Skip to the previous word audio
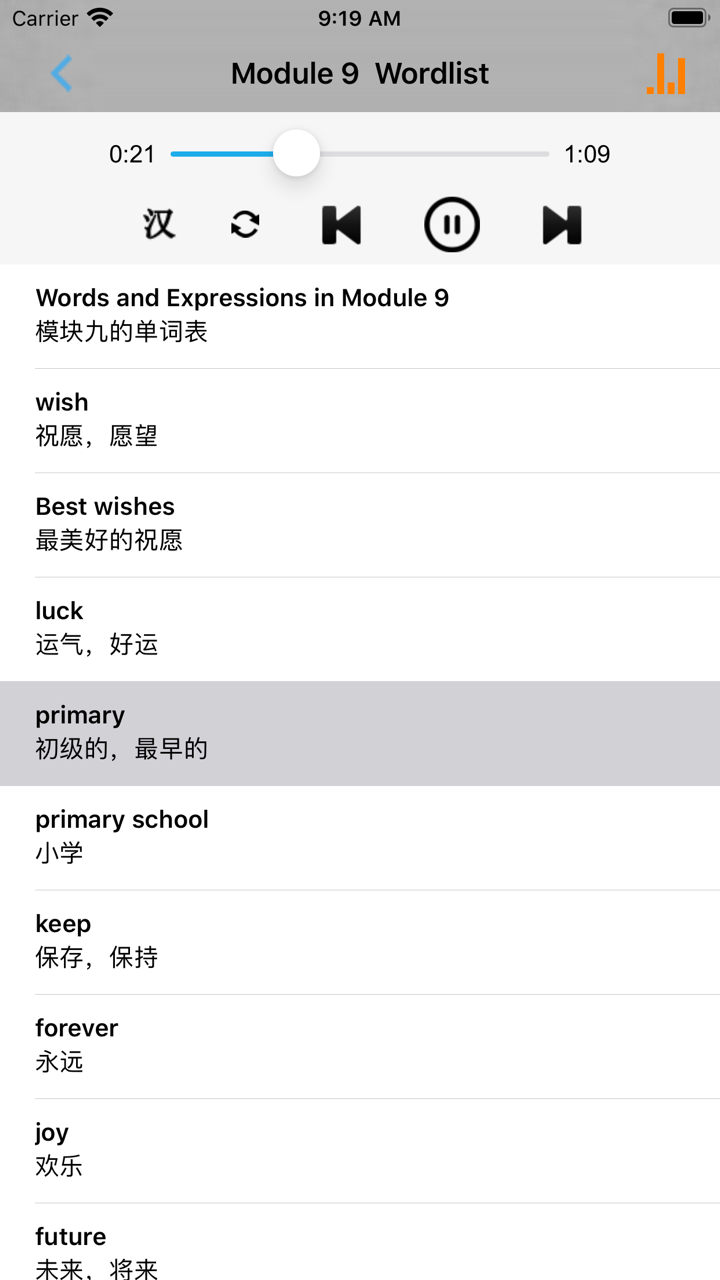The image size is (720, 1280). point(341,224)
